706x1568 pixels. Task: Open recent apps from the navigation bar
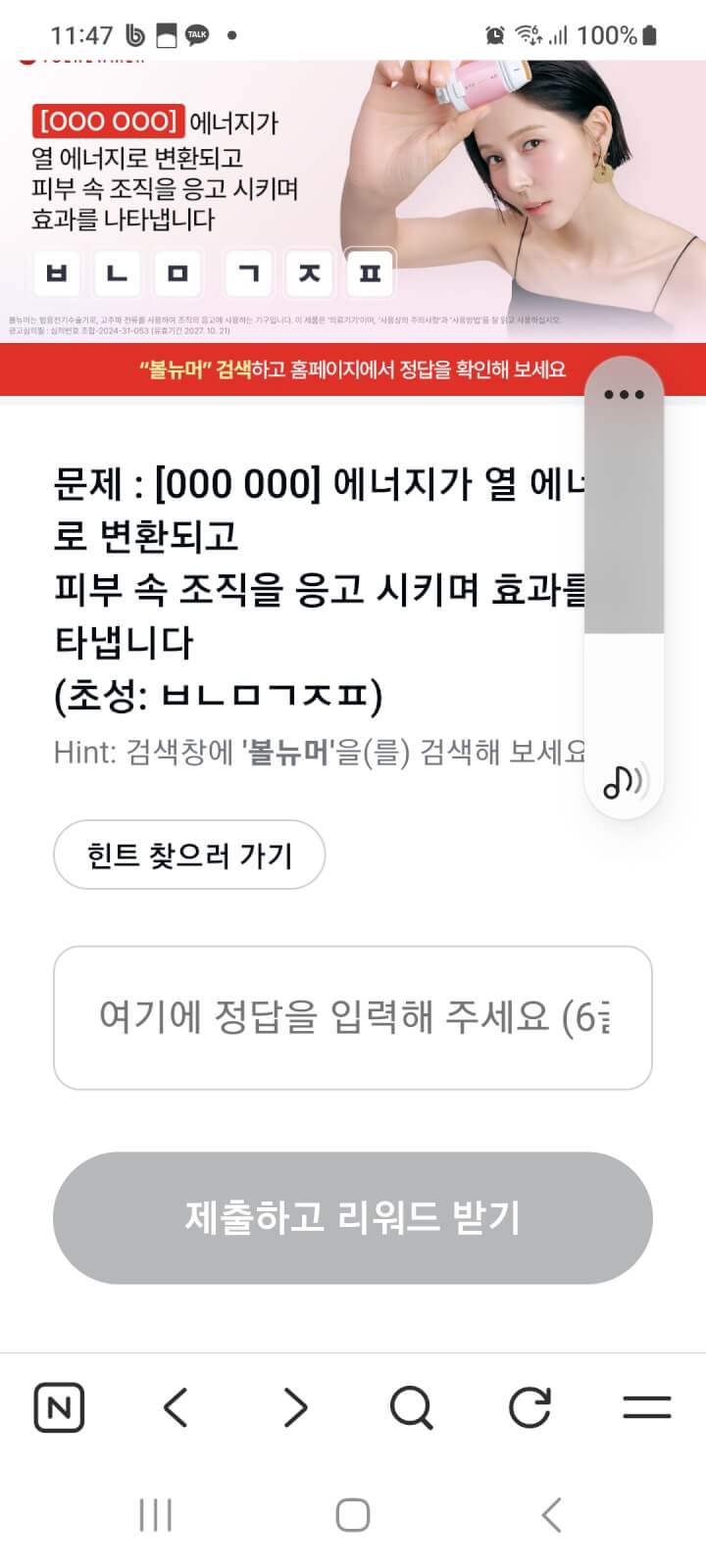click(x=156, y=1515)
